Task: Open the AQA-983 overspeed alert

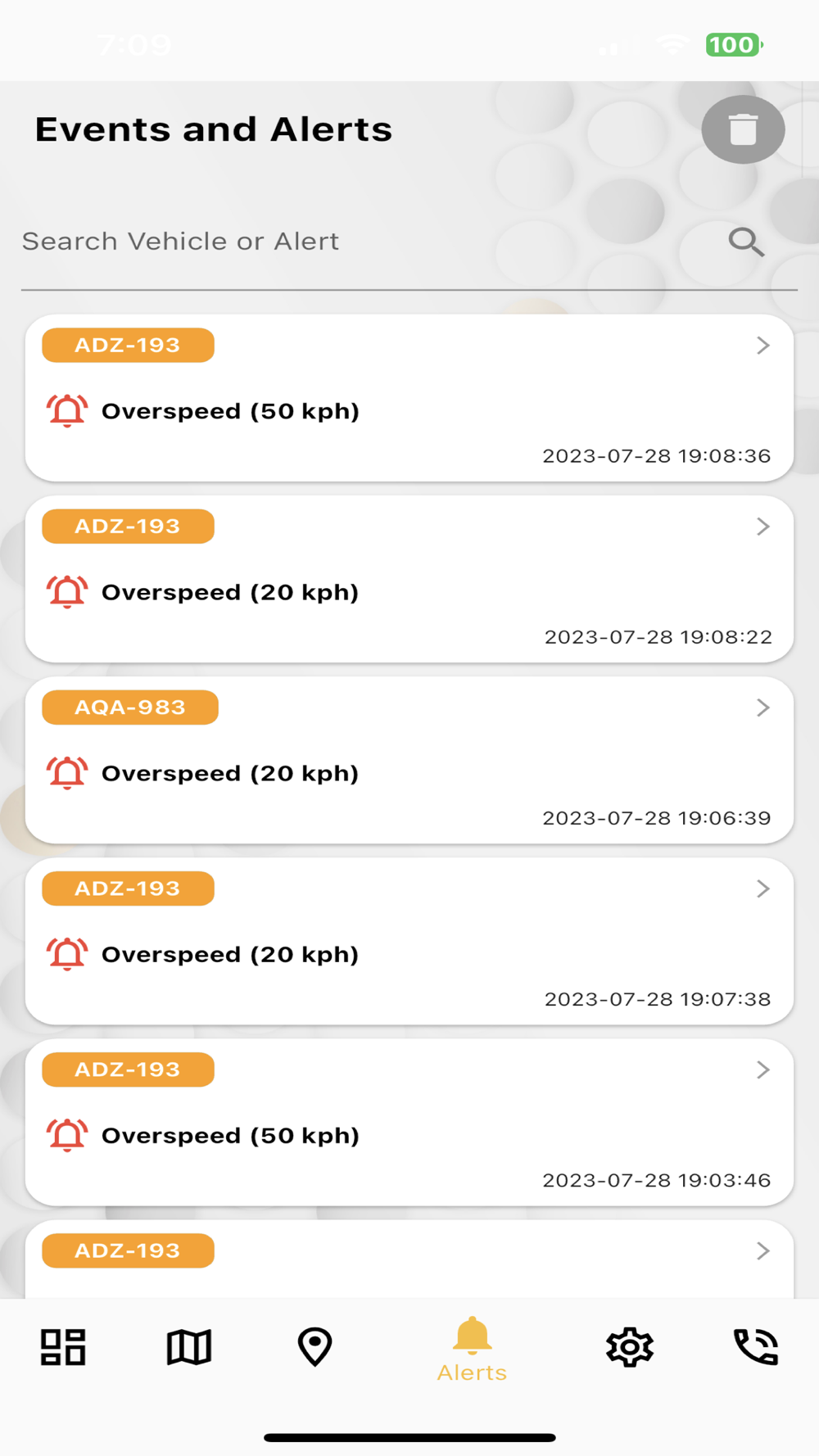Action: [x=409, y=760]
